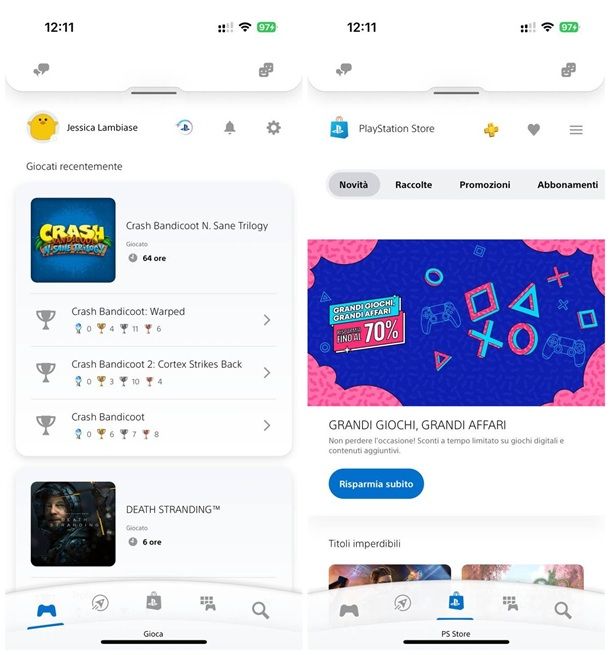Open the wishlist heart in PlayStation Store

[534, 129]
